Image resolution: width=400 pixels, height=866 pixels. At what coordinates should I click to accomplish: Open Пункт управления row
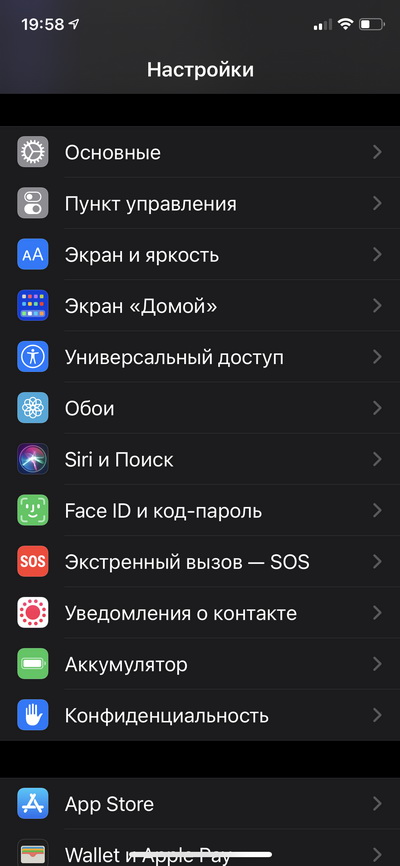pos(200,203)
